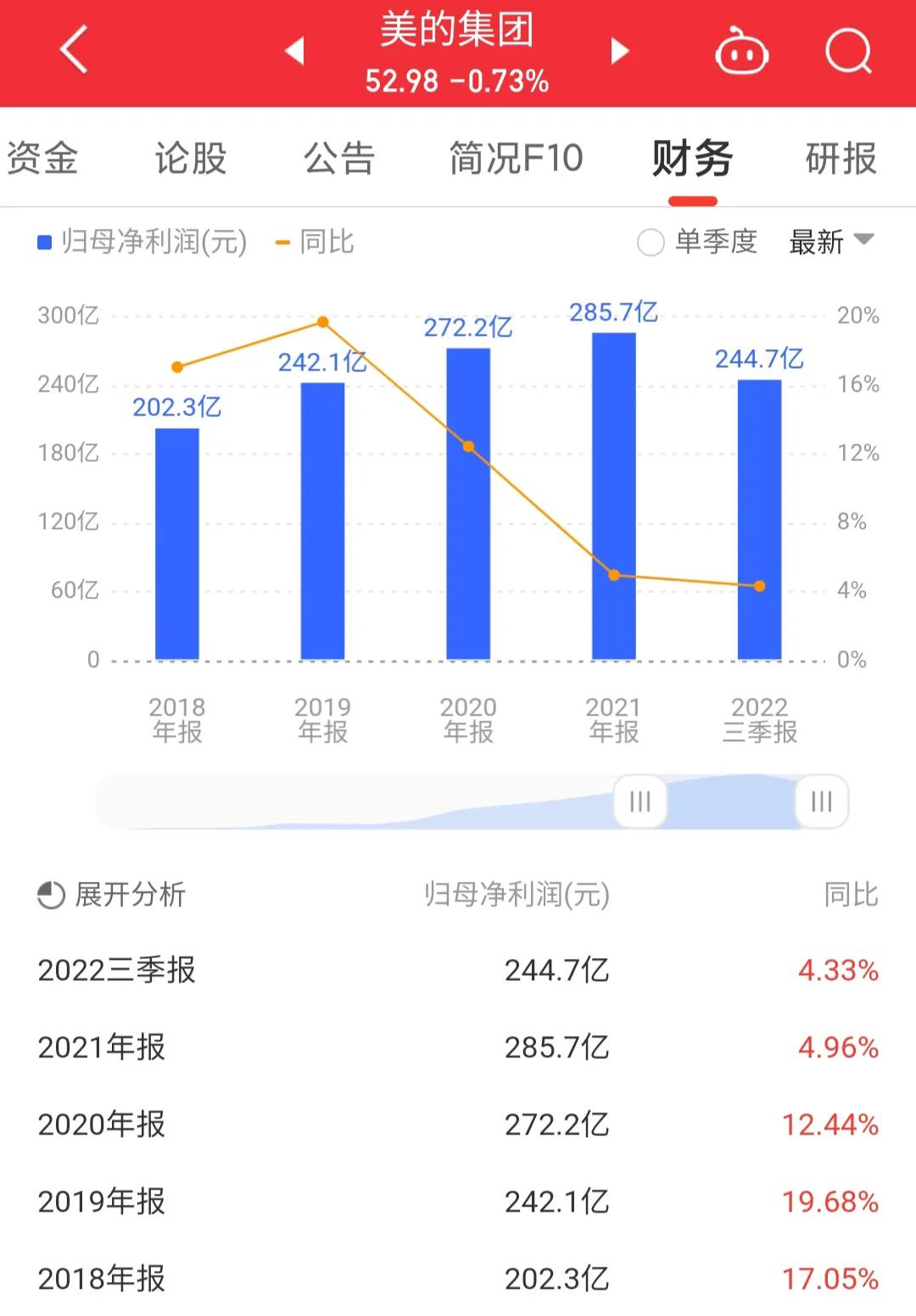
Task: Select the 单季度 radio button
Action: 651,243
